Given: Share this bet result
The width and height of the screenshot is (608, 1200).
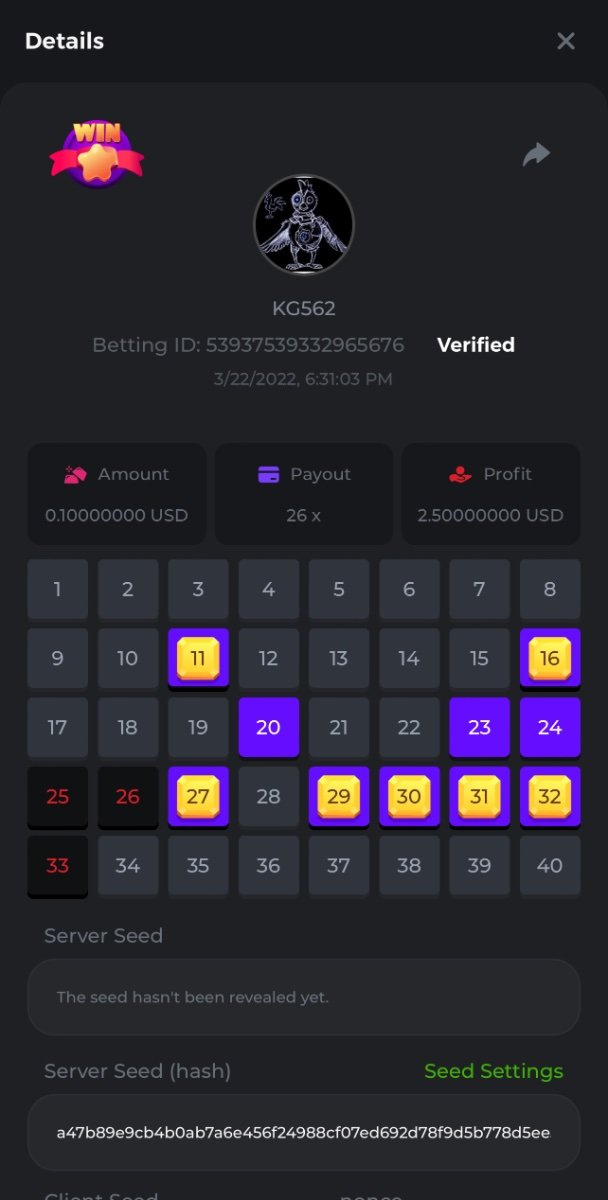Looking at the screenshot, I should tap(537, 154).
